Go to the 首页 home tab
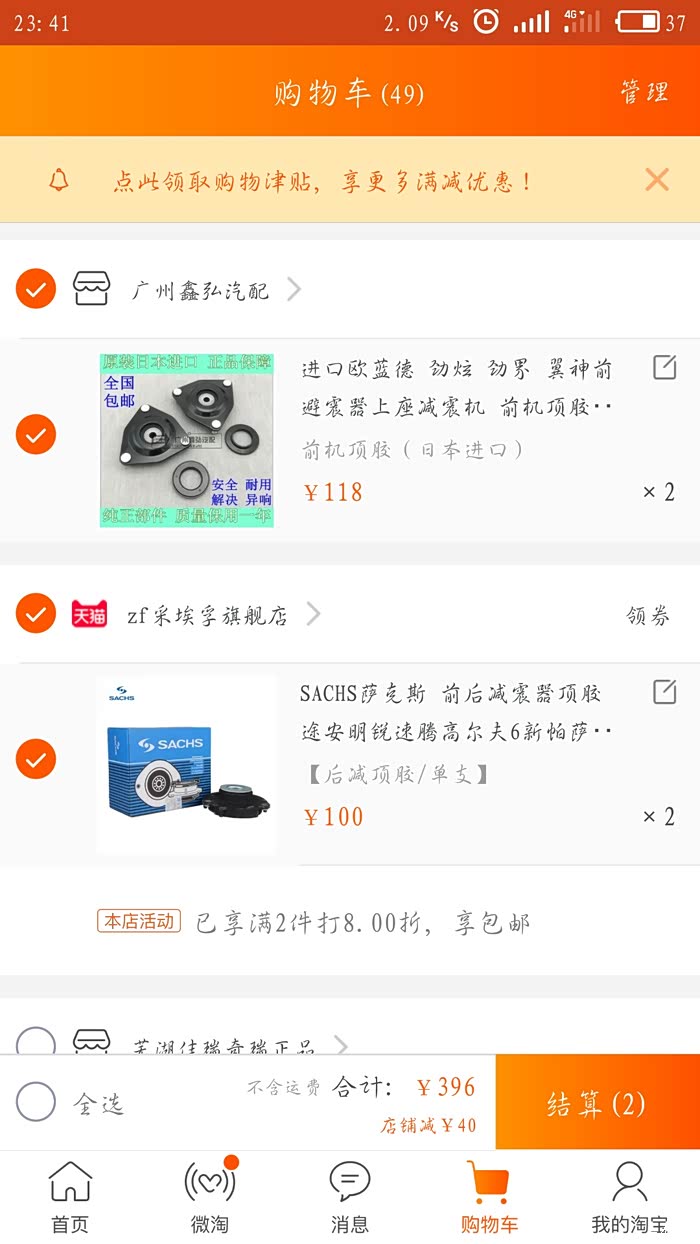Viewport: 700px width, 1244px height. [x=70, y=1198]
